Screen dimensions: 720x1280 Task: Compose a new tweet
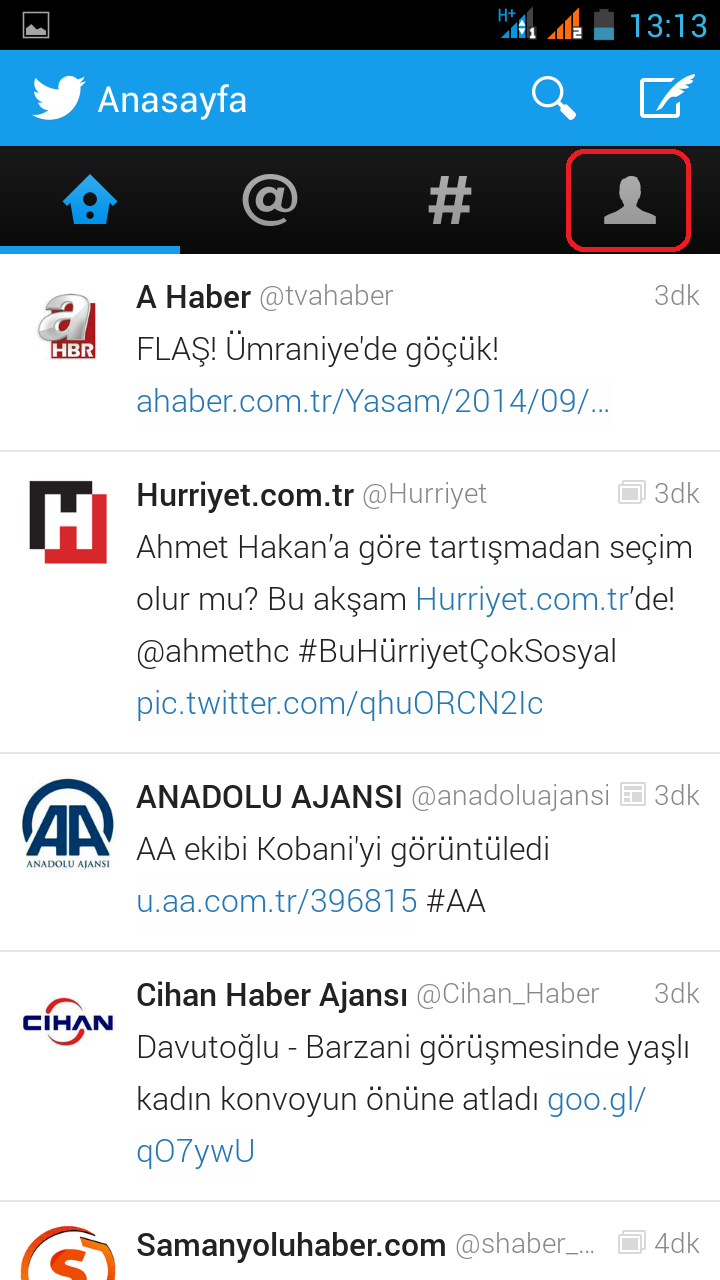pos(666,99)
